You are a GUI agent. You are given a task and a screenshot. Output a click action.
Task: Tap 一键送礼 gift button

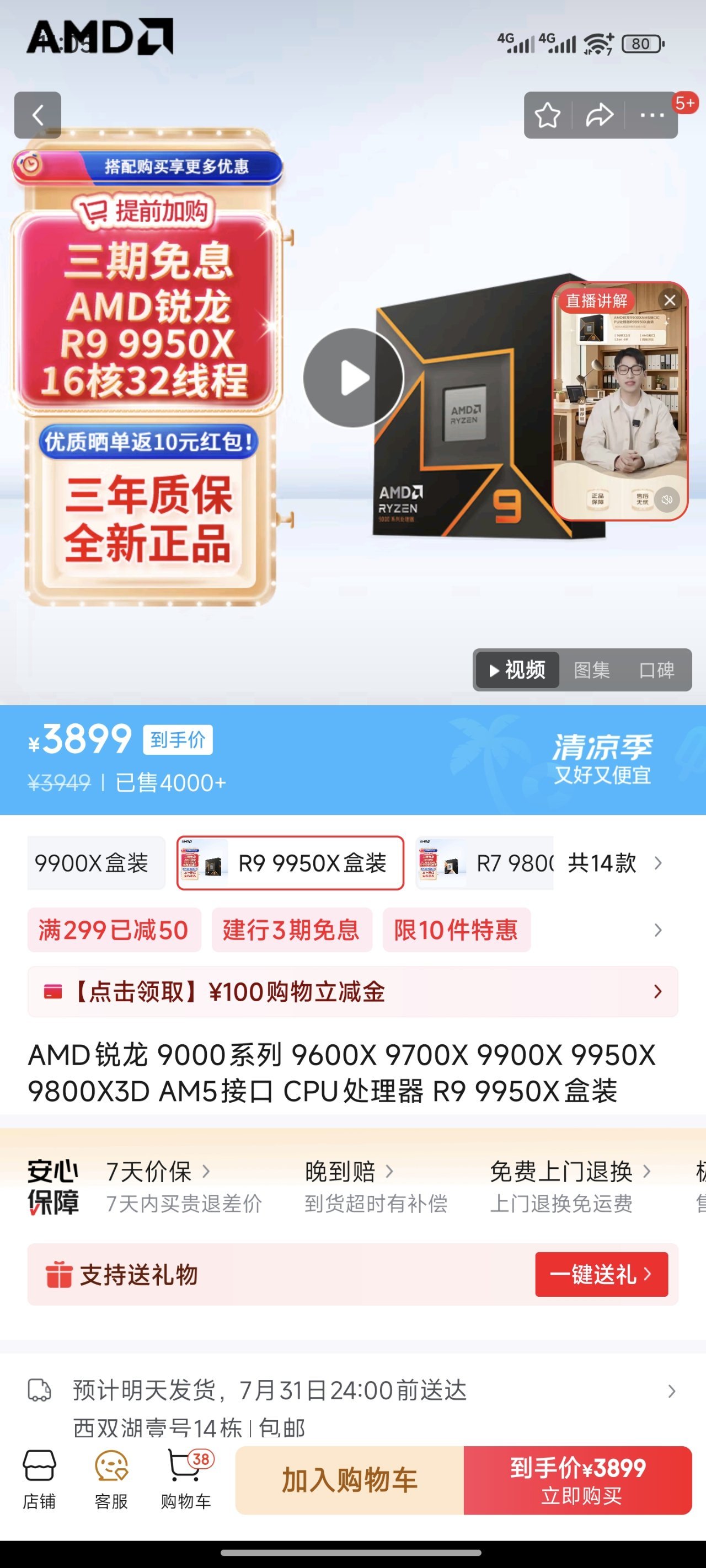601,1274
